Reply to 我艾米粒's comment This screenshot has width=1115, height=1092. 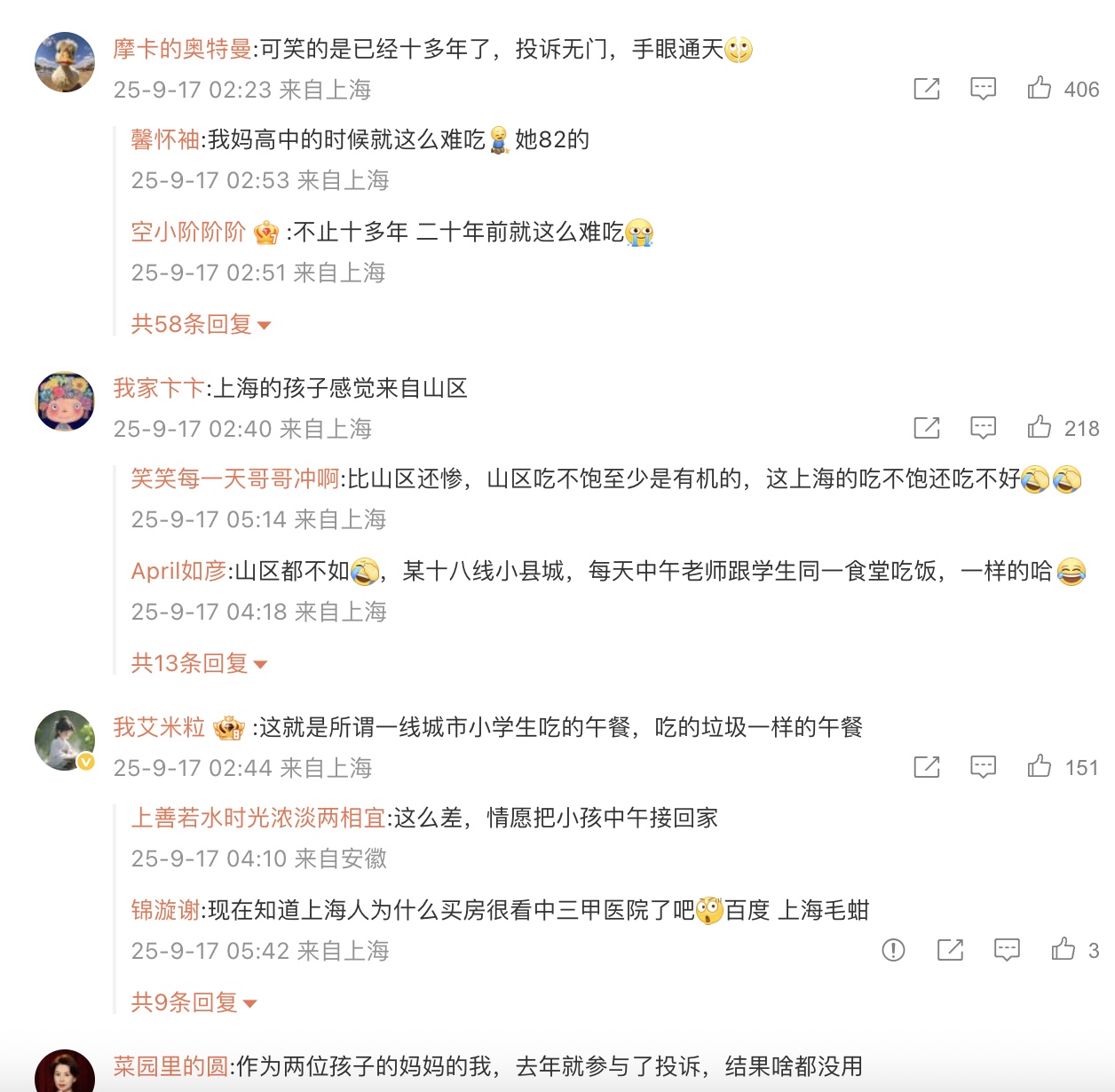[983, 766]
